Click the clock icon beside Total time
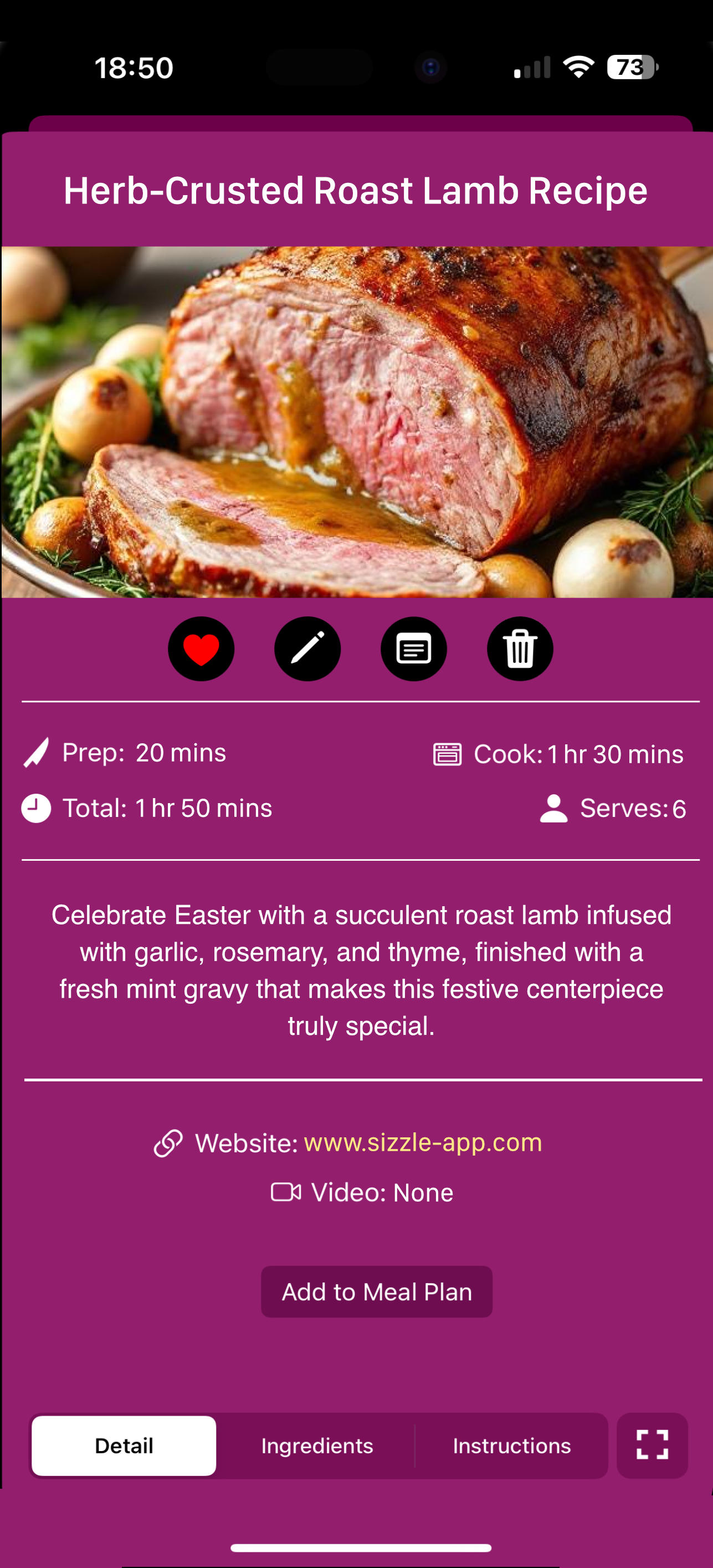Screen dimensions: 713x1568 click(x=36, y=808)
